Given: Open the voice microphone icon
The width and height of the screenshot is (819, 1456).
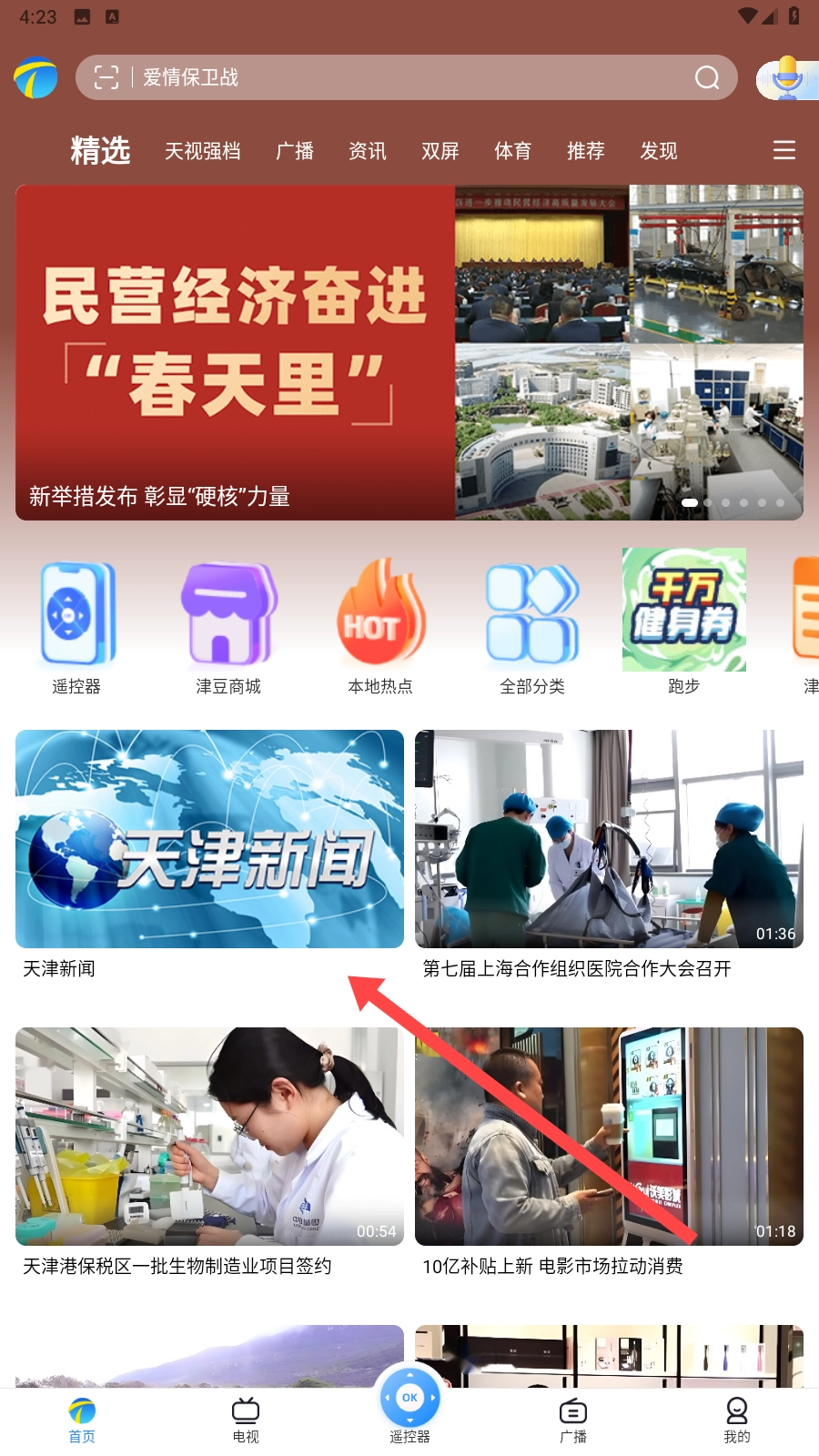Looking at the screenshot, I should [x=785, y=77].
